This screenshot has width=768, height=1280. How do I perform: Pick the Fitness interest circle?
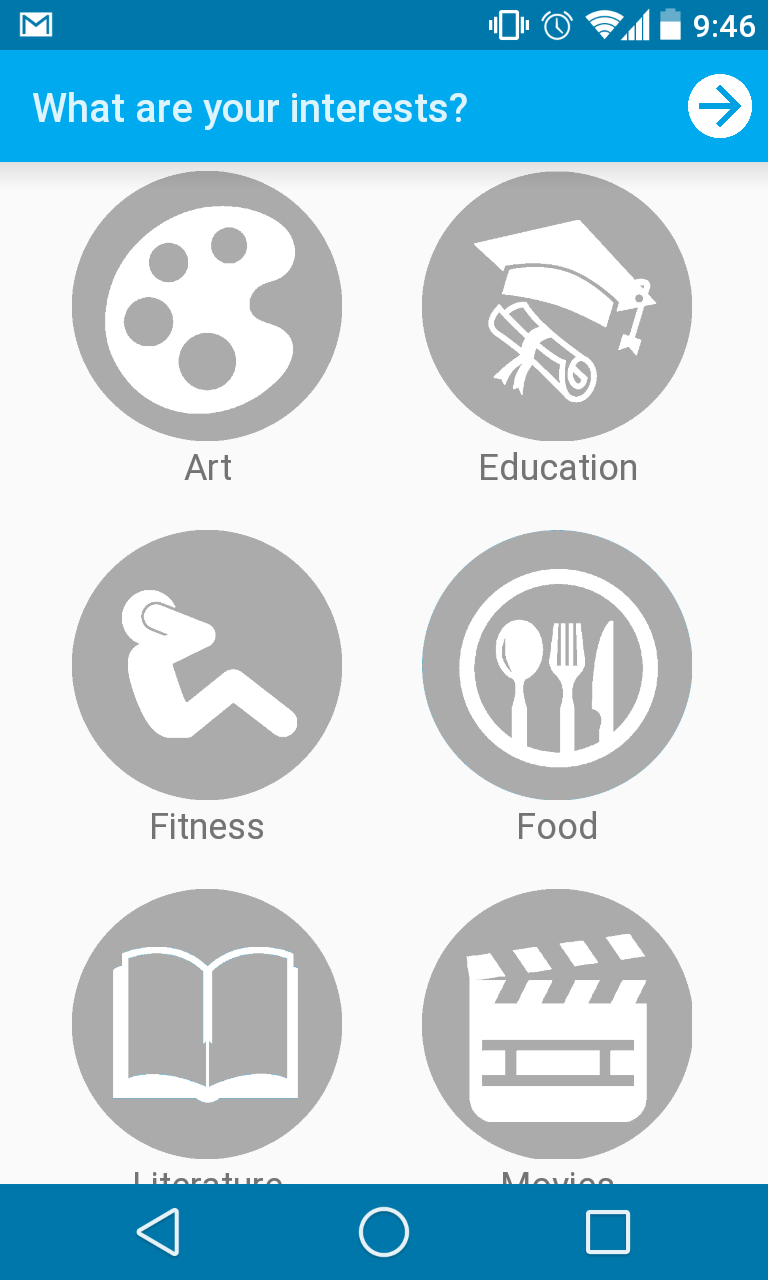207,665
